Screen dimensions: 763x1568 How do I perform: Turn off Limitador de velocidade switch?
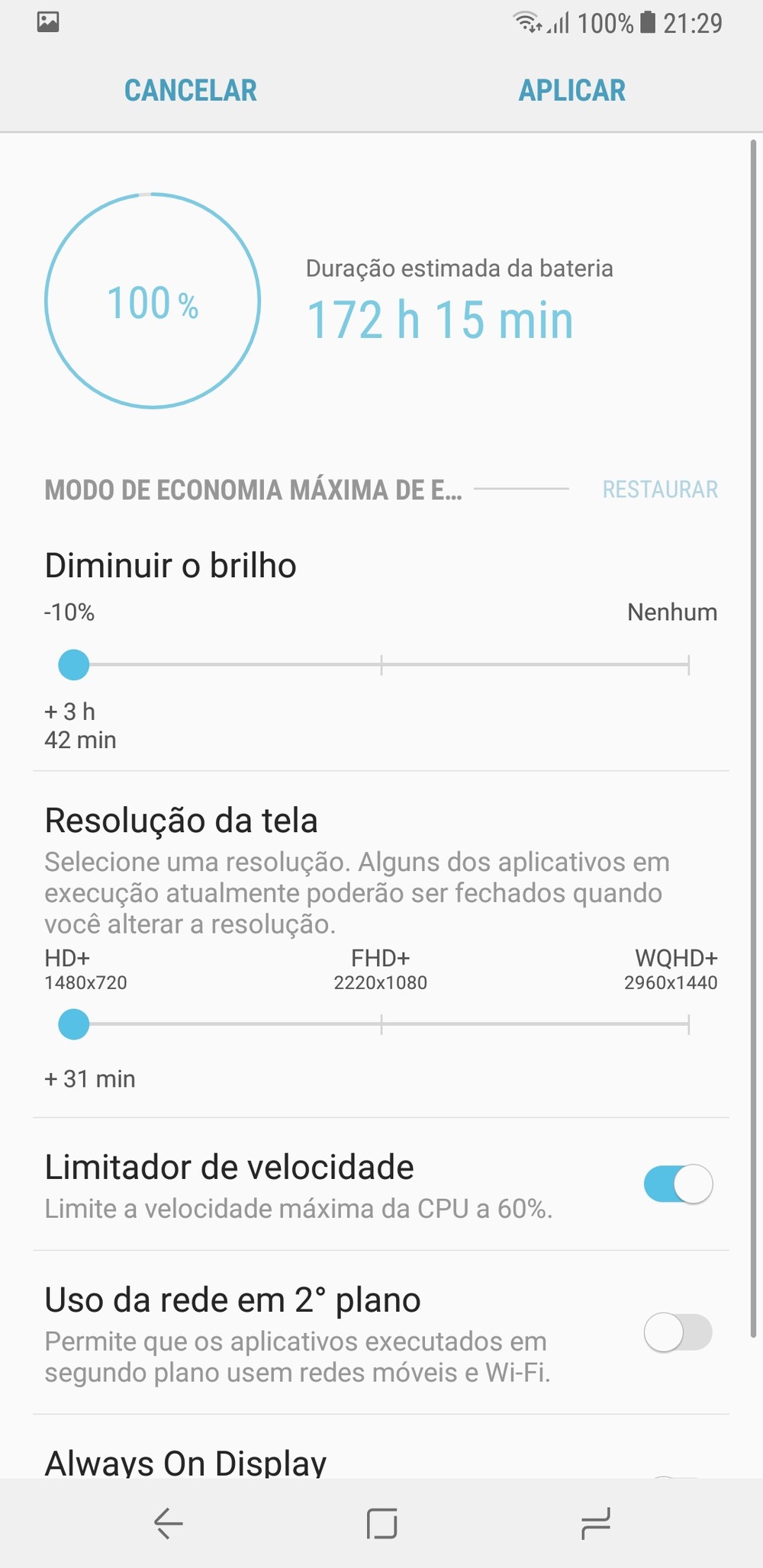tap(678, 1184)
